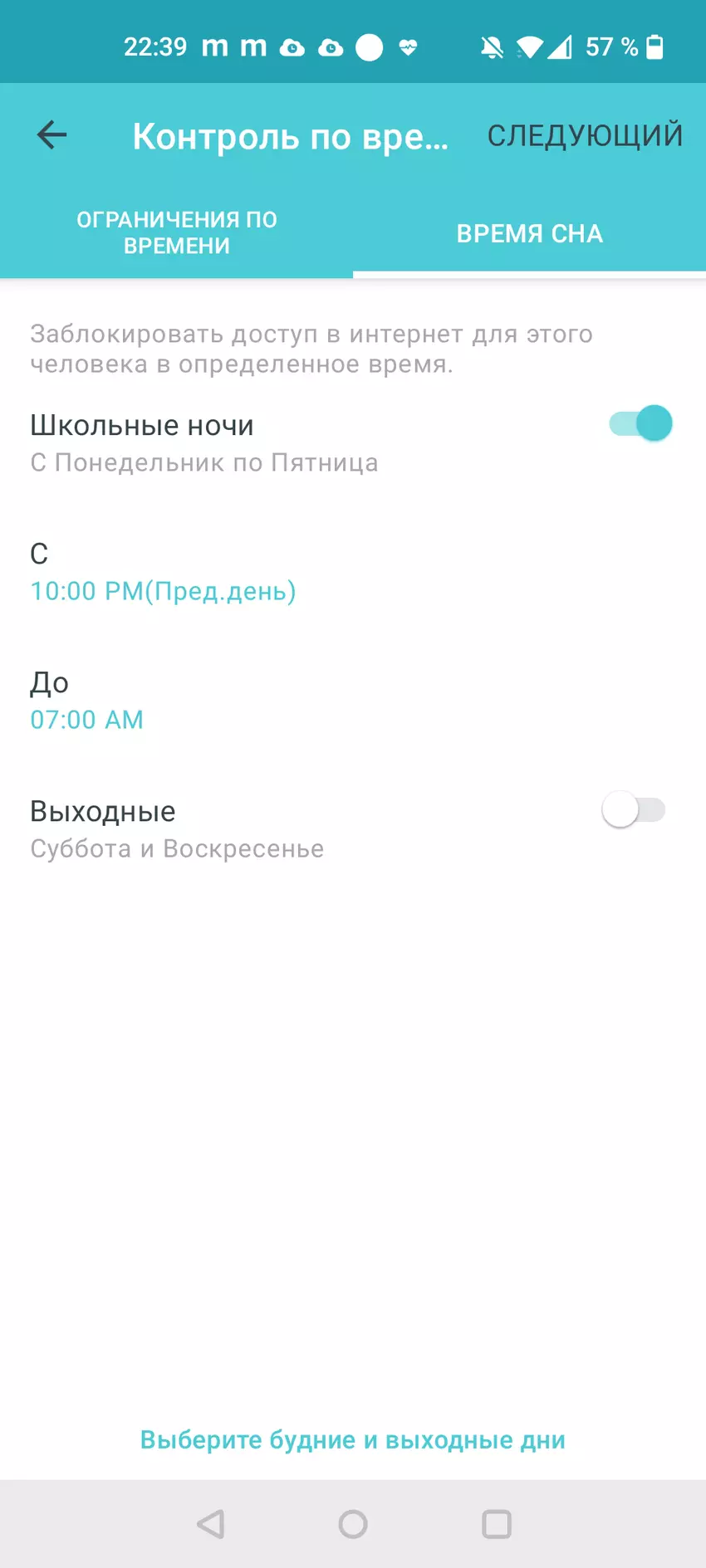706x1568 pixels.
Task: Open the end time picker showing 07:00 AM
Action: point(86,720)
